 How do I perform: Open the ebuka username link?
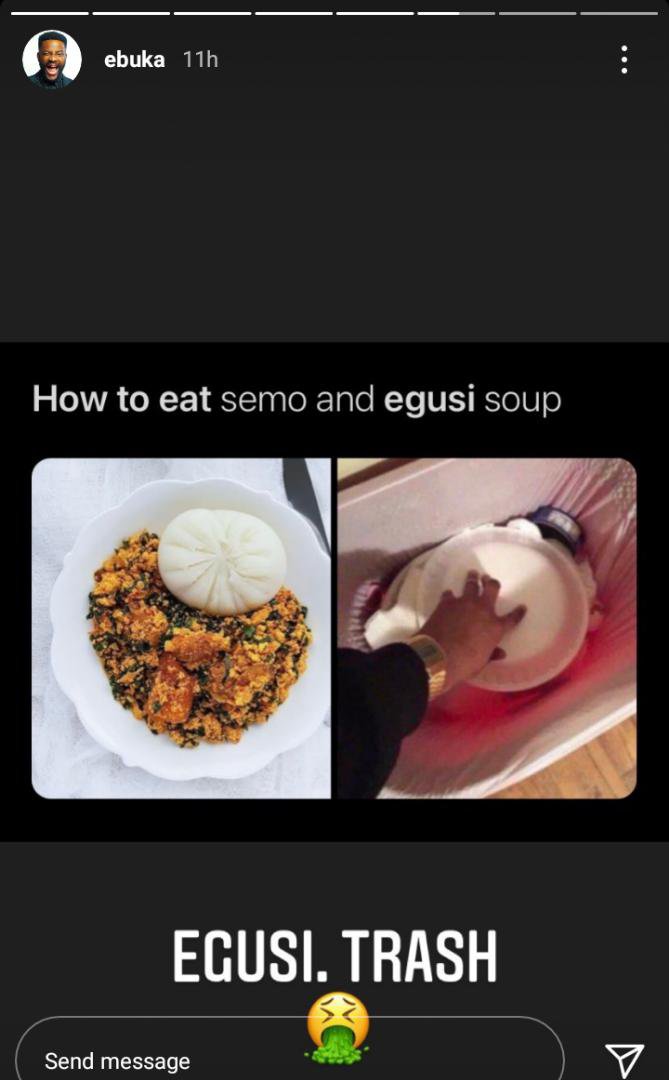(x=134, y=60)
